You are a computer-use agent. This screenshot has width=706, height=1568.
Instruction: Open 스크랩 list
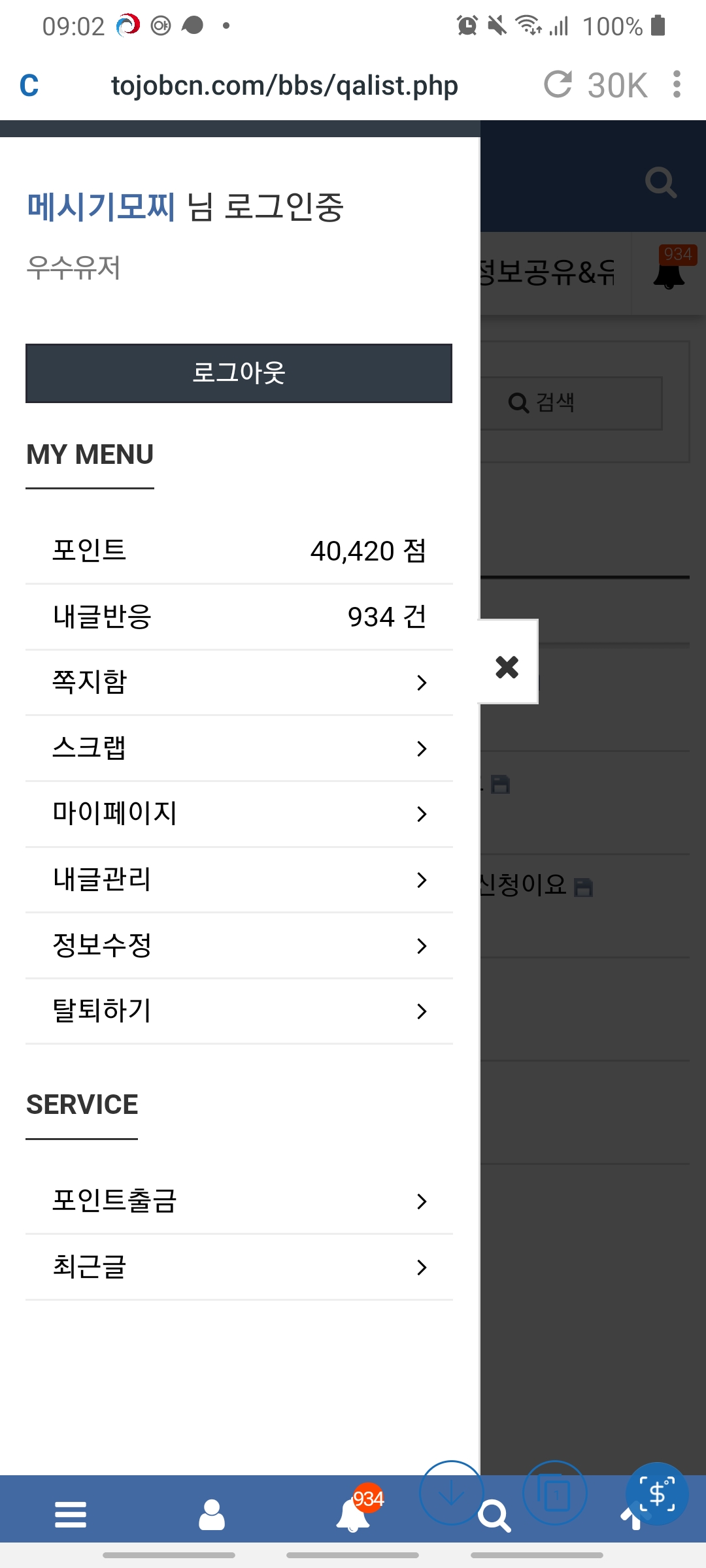pos(239,748)
